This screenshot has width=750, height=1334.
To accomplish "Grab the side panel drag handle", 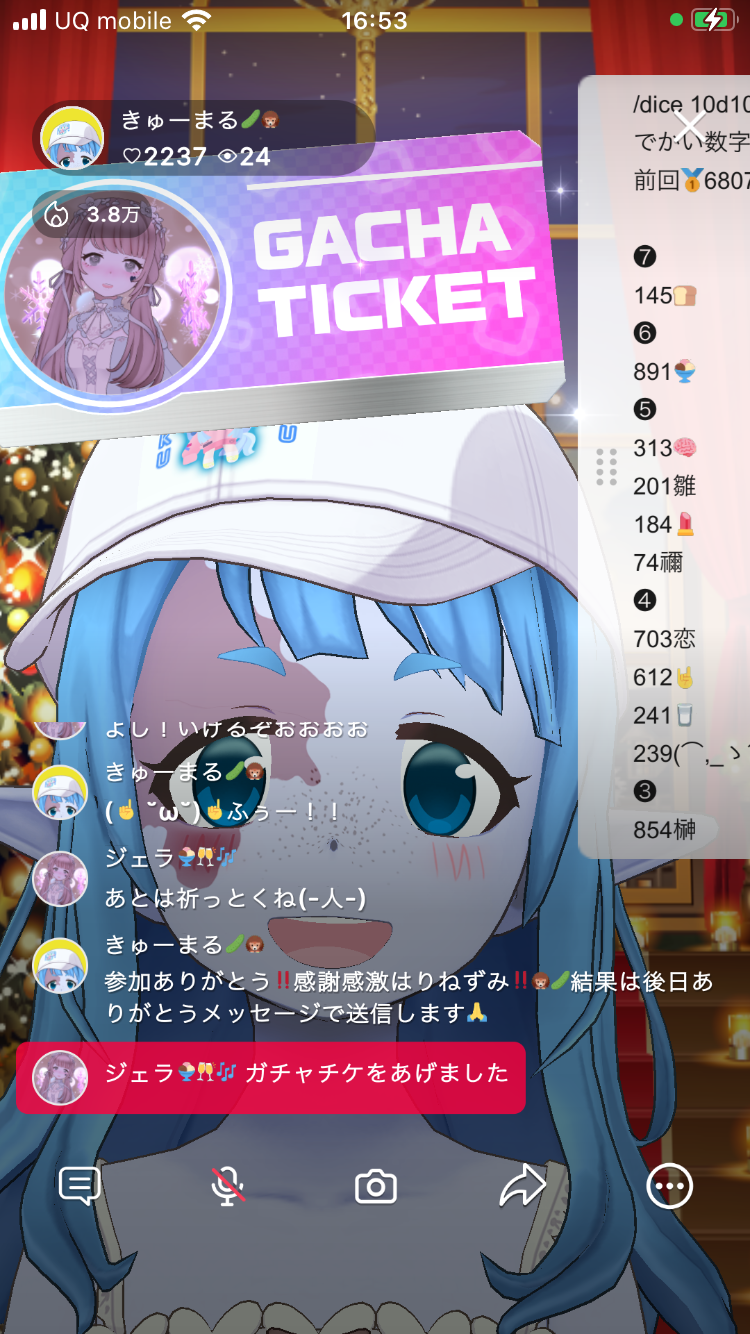I will [x=606, y=467].
